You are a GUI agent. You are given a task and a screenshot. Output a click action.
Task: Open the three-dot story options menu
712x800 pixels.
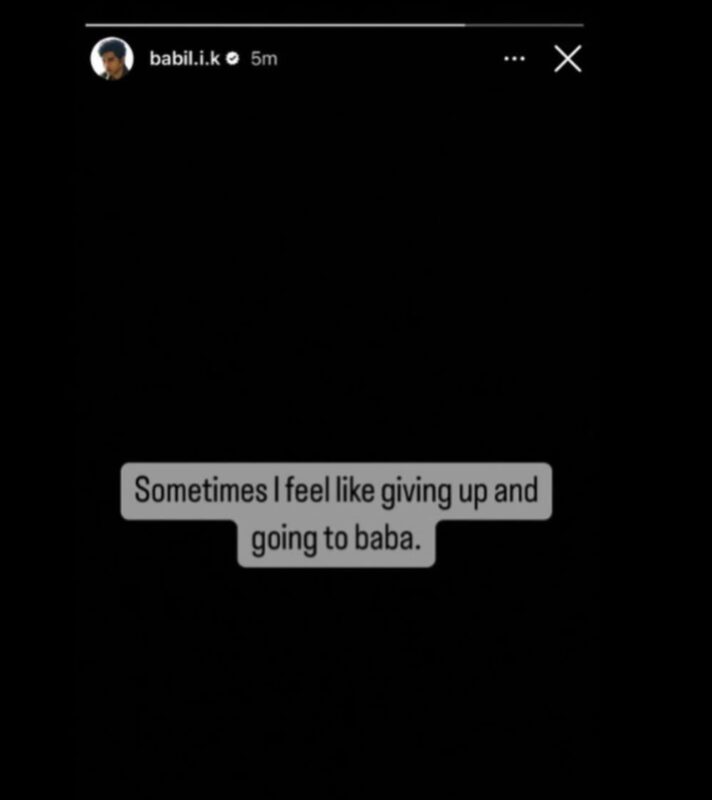tap(514, 59)
